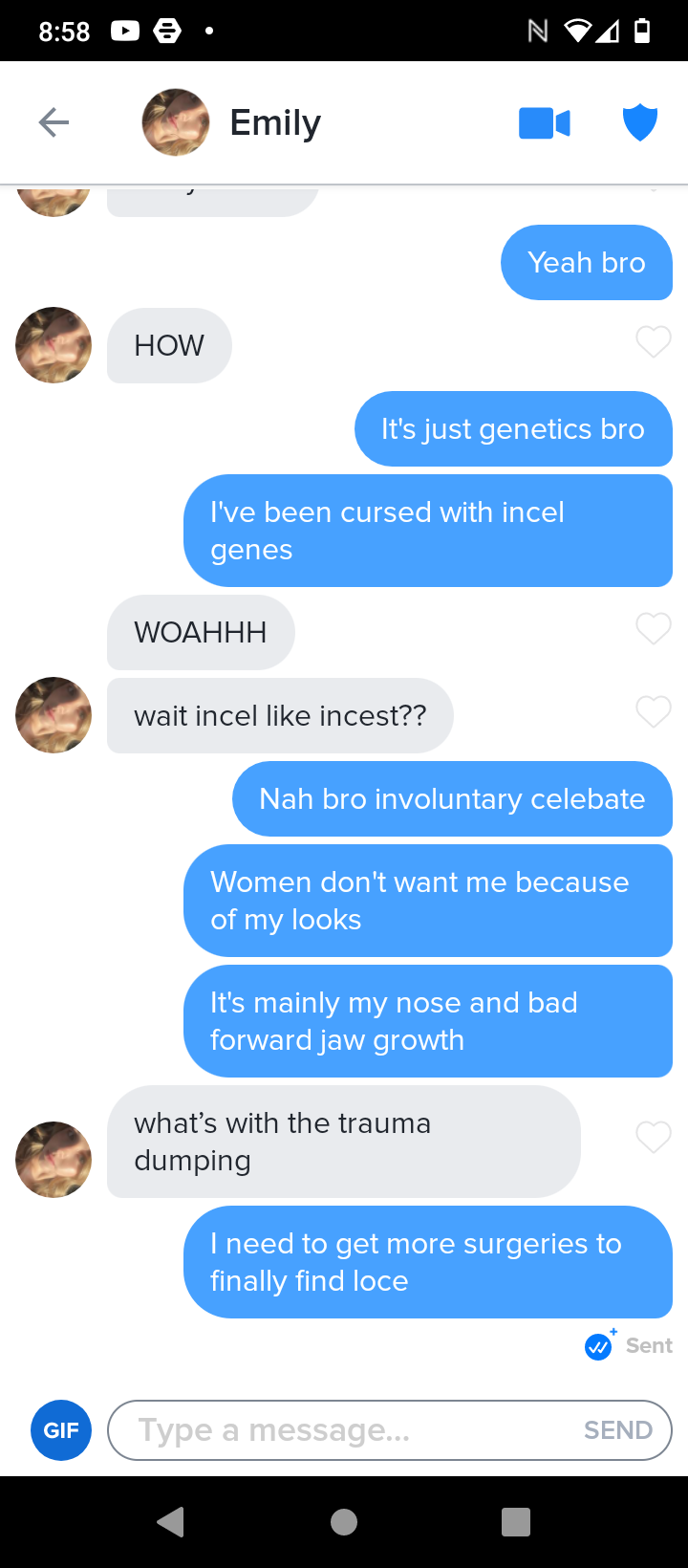Like the "HOW" message
Viewport: 688px width, 1568px height.
(654, 341)
